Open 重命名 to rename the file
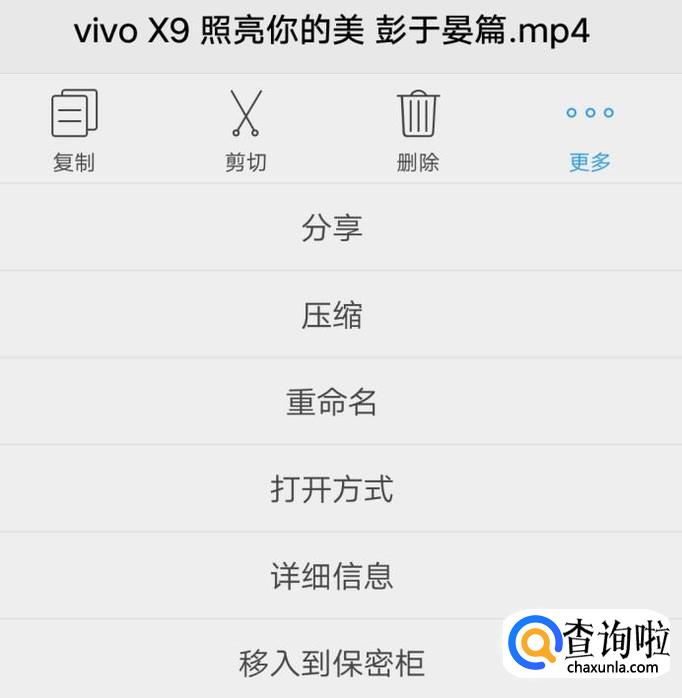The image size is (682, 698). click(331, 402)
